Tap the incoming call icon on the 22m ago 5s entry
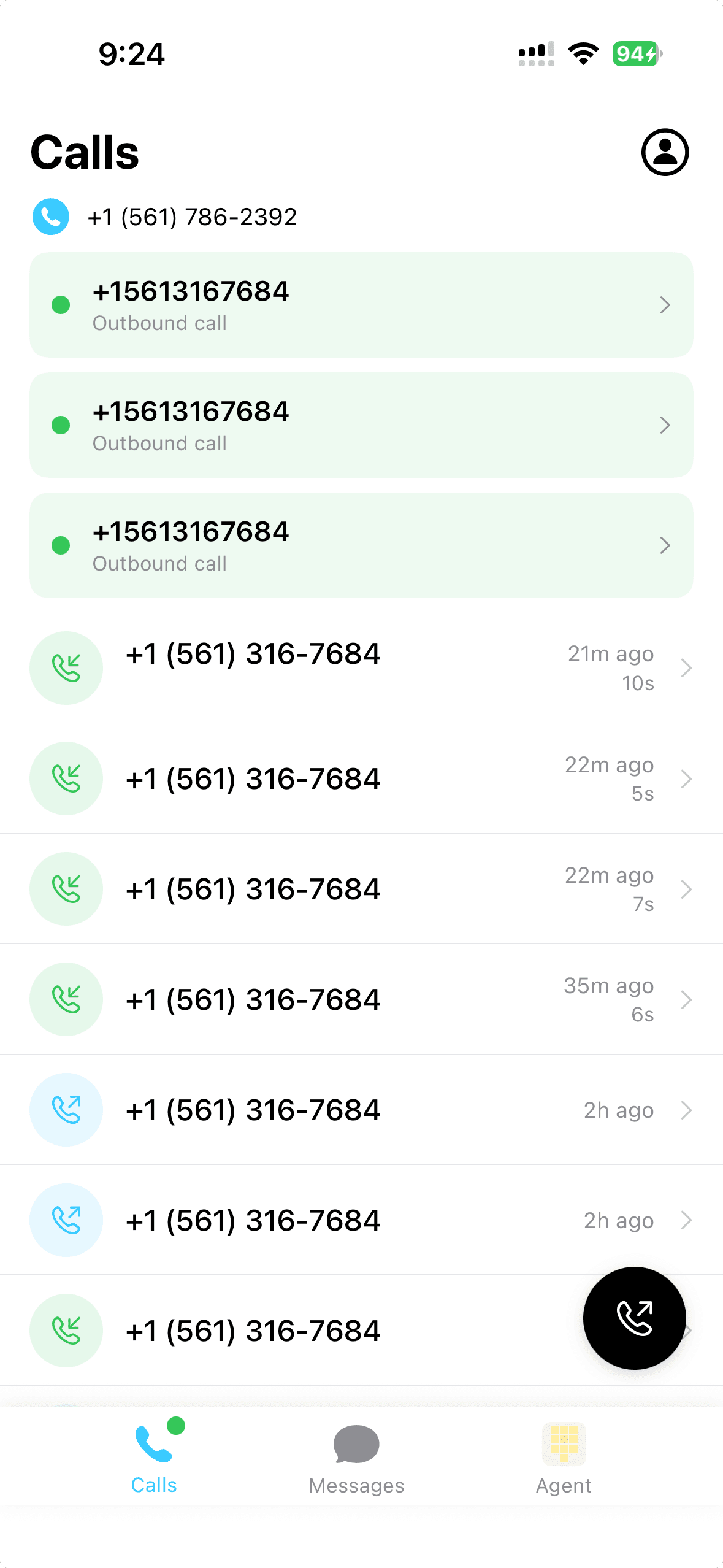723x1568 pixels. 66,778
